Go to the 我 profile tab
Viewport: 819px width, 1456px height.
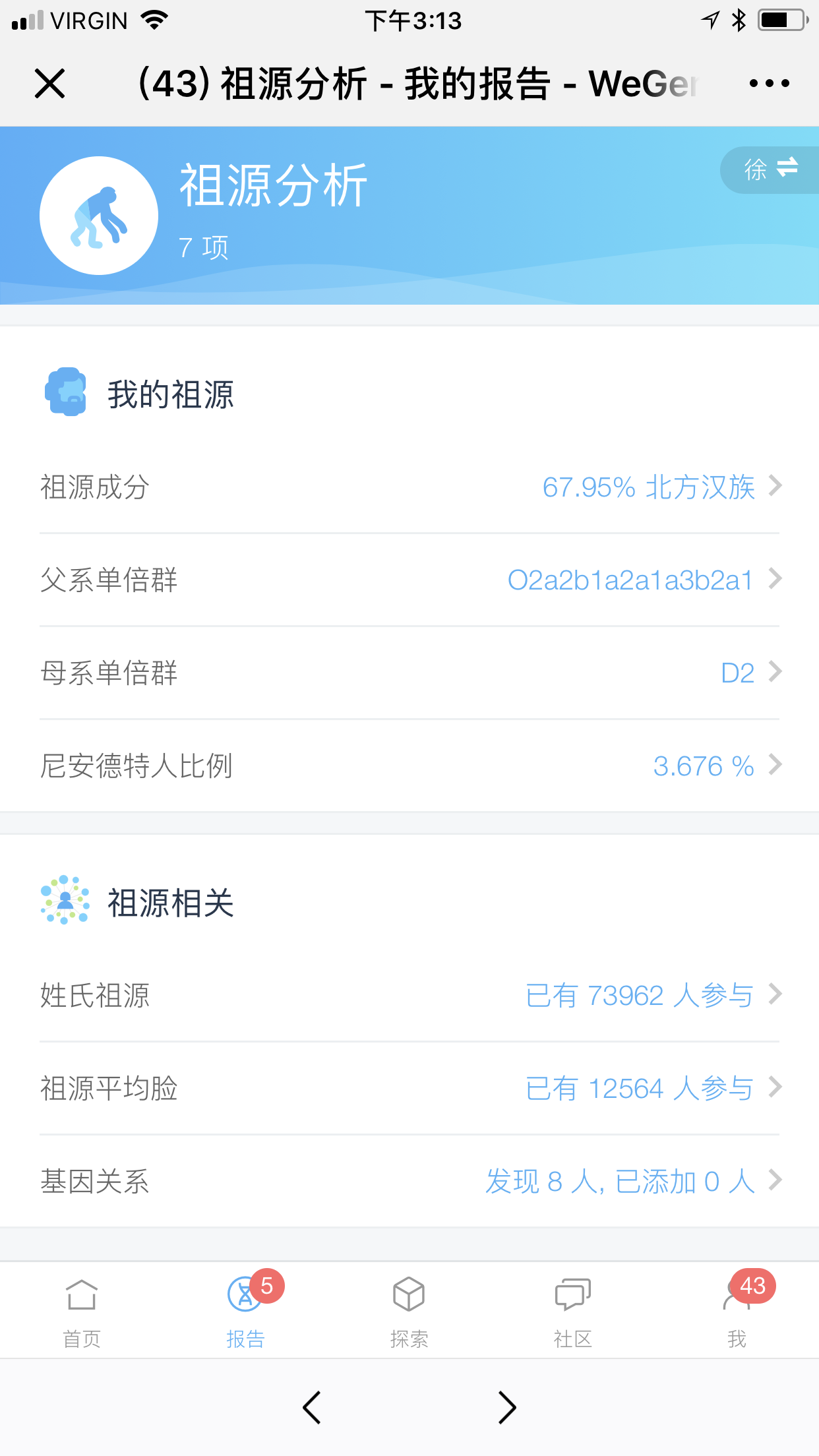click(x=737, y=1311)
